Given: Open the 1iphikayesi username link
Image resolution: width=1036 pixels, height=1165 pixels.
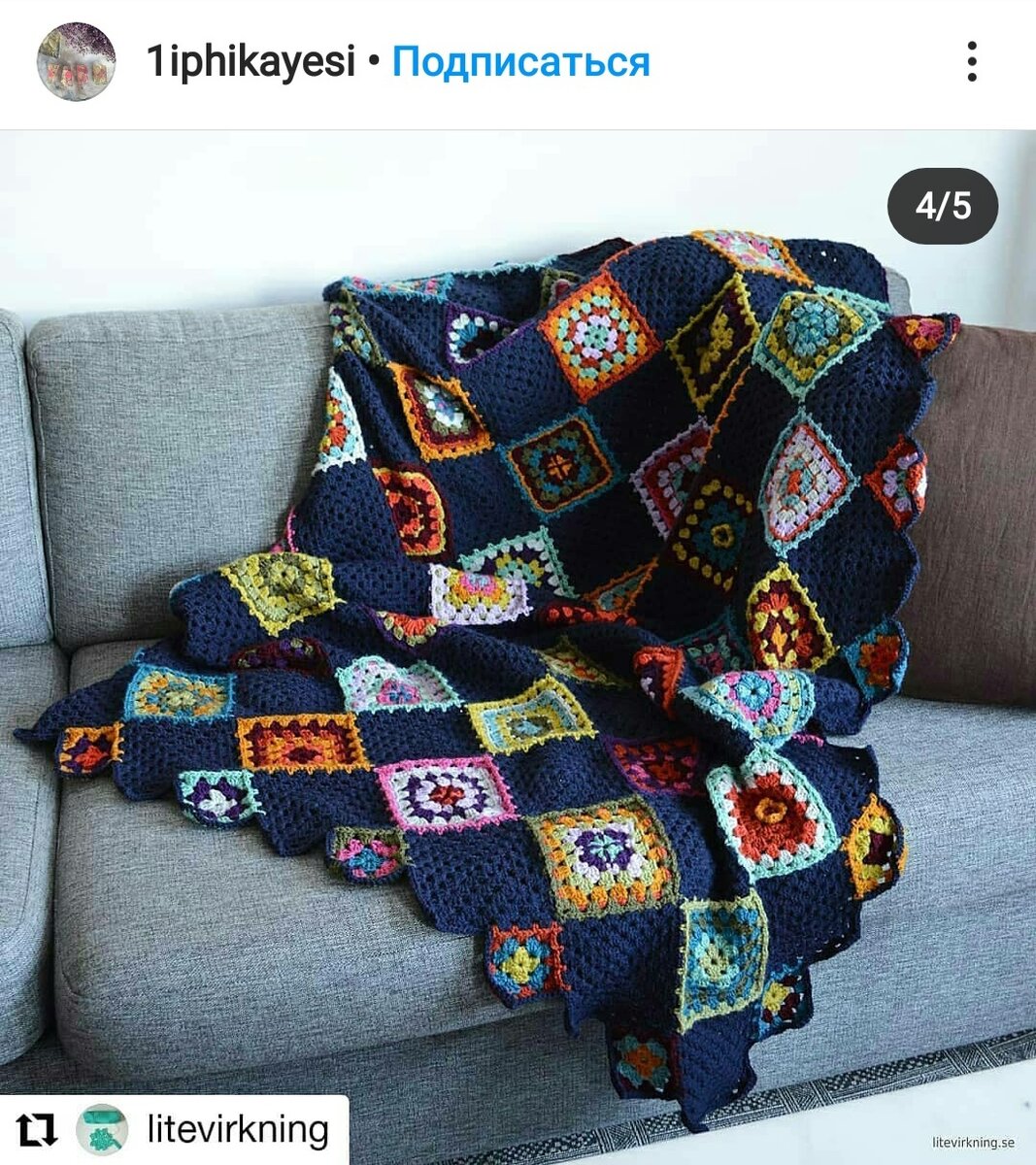Looking at the screenshot, I should (x=251, y=63).
